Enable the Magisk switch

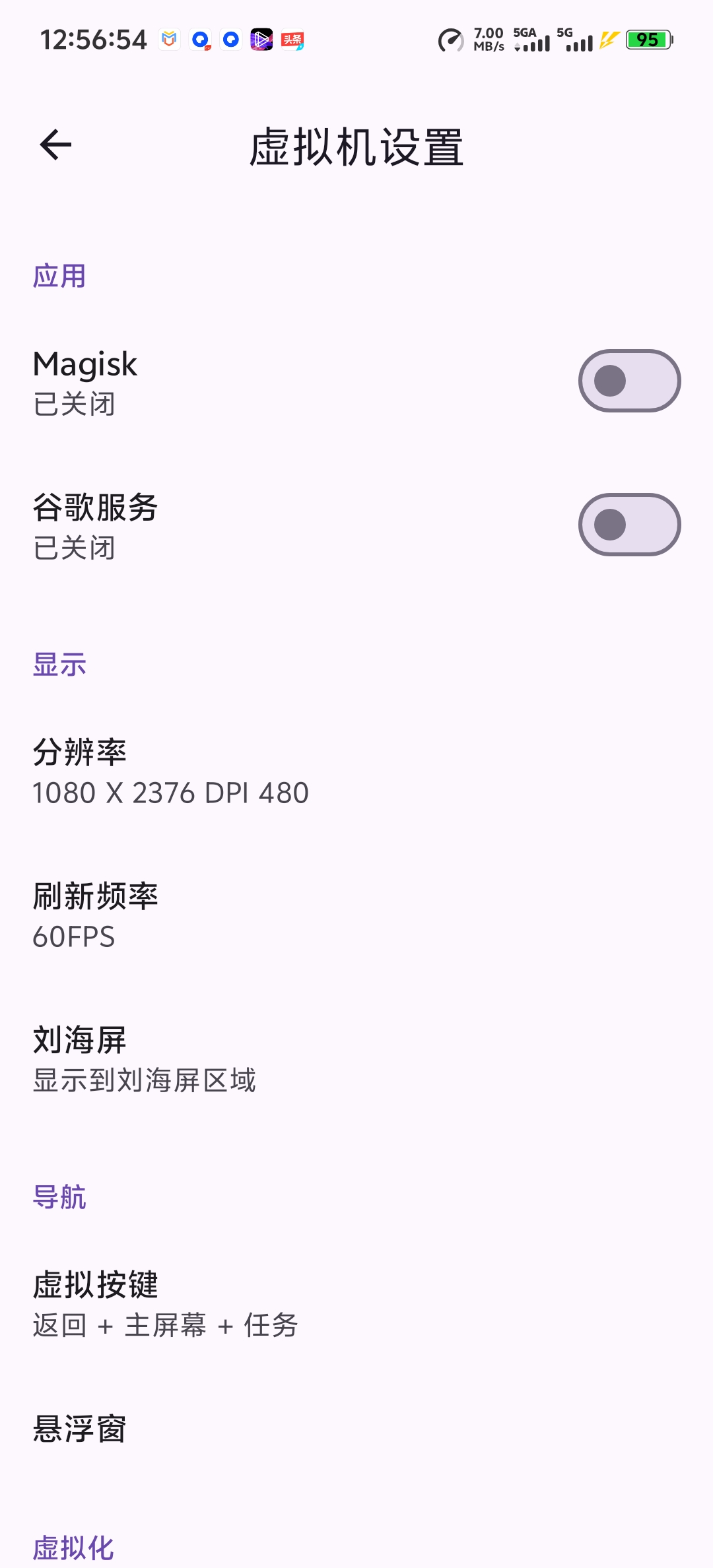[x=629, y=381]
